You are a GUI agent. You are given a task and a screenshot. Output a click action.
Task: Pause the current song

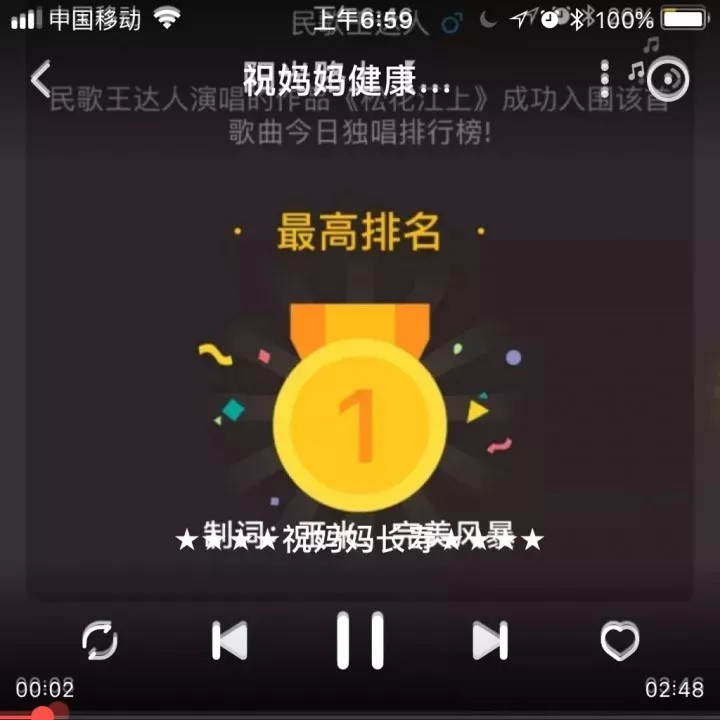coord(360,640)
